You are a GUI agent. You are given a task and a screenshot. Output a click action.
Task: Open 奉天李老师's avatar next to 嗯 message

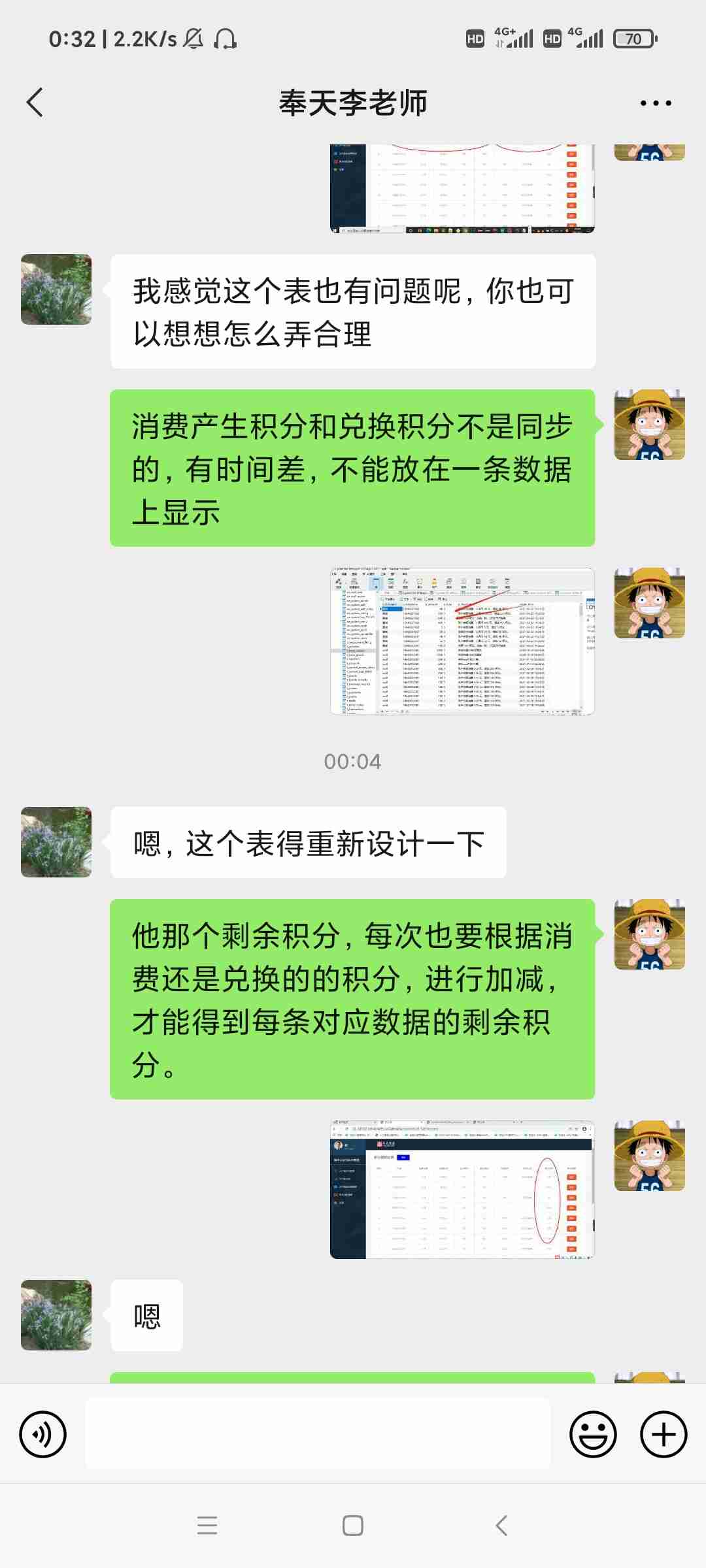pos(56,1315)
